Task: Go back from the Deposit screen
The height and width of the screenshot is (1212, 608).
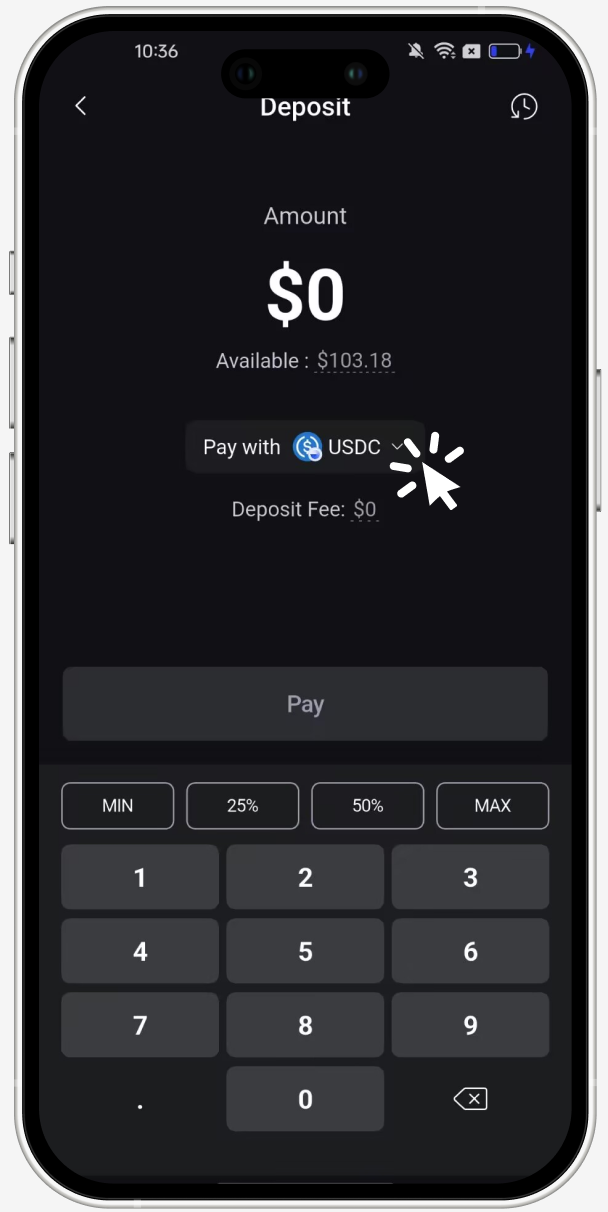Action: pyautogui.click(x=81, y=106)
